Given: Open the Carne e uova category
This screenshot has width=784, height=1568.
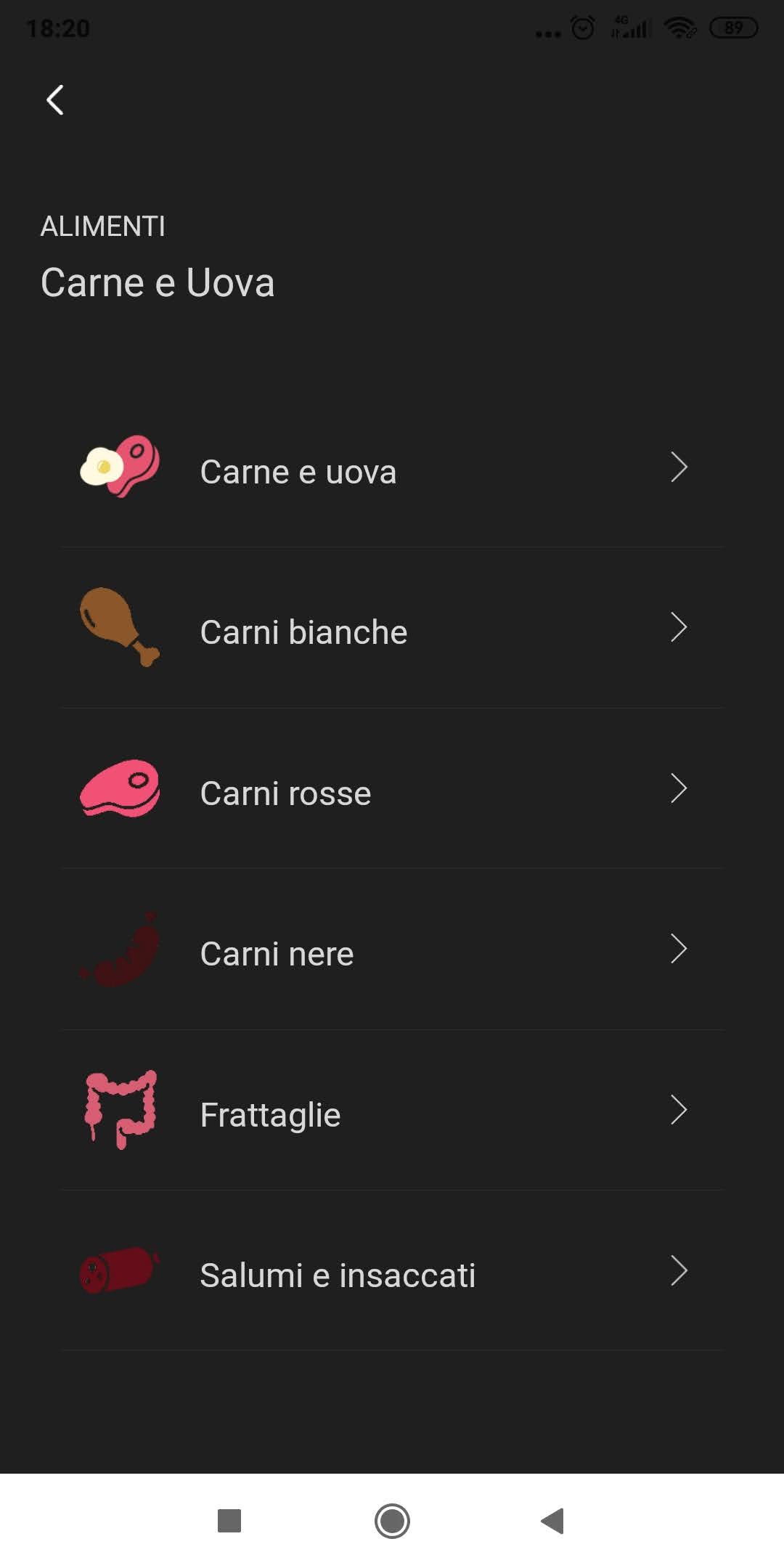Looking at the screenshot, I should pos(392,468).
